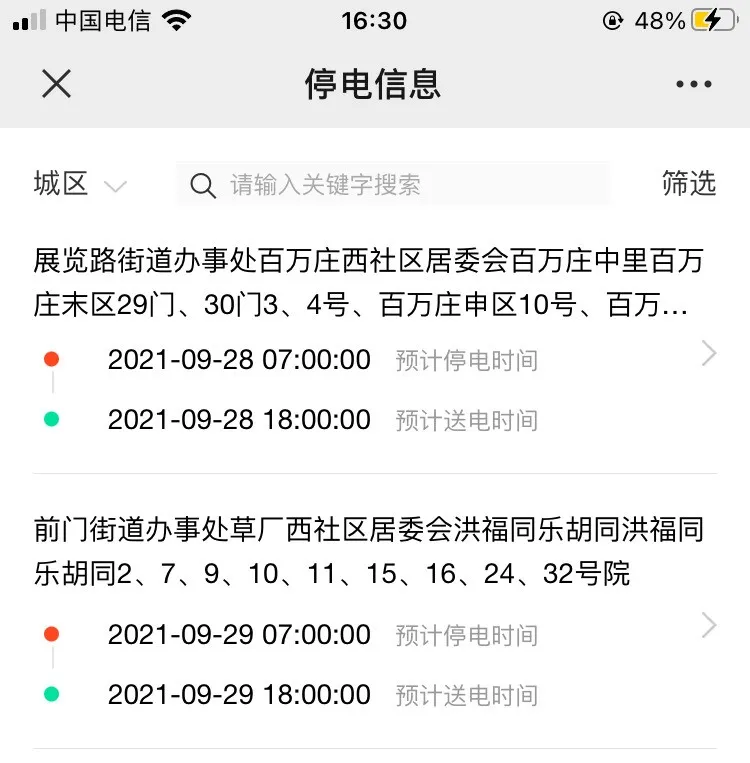Close the 停电信息 page
750x763 pixels.
tap(56, 84)
